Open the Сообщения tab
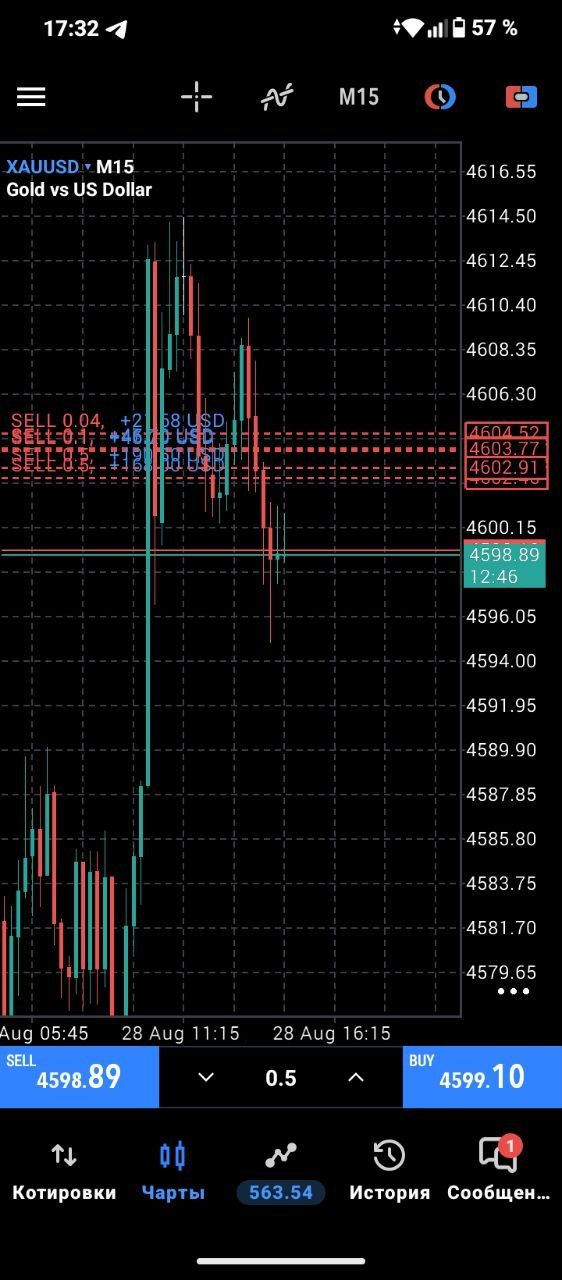Screen dimensions: 562x1280 [x=498, y=1172]
